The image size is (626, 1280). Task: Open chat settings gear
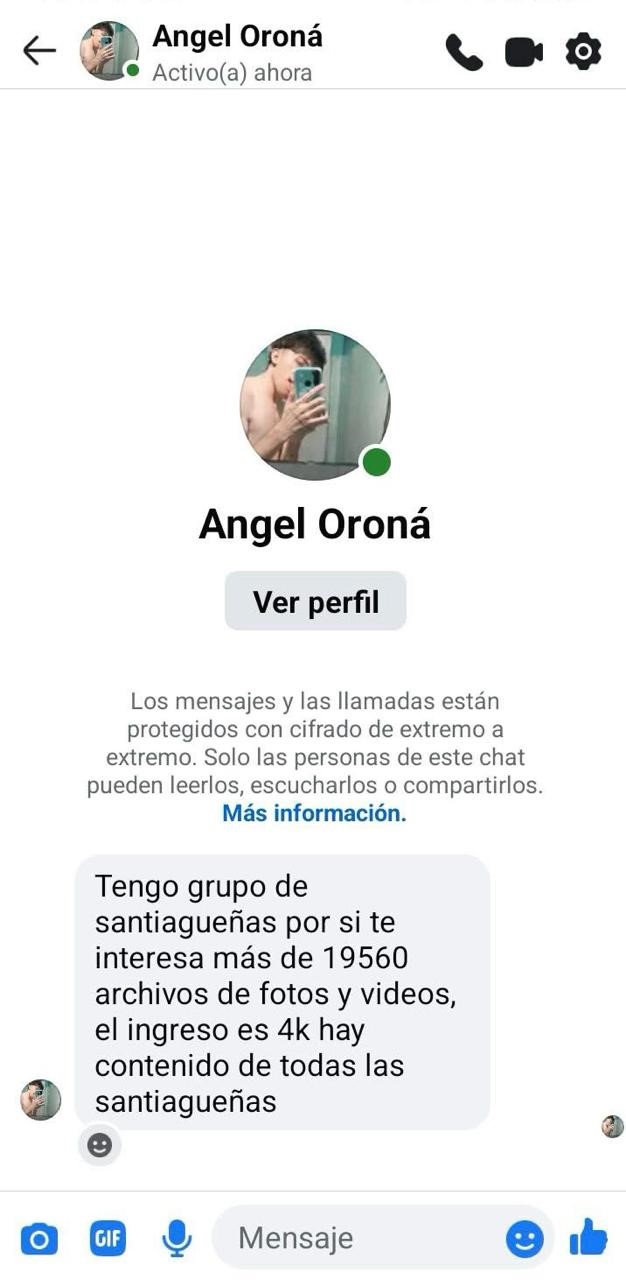click(x=584, y=51)
